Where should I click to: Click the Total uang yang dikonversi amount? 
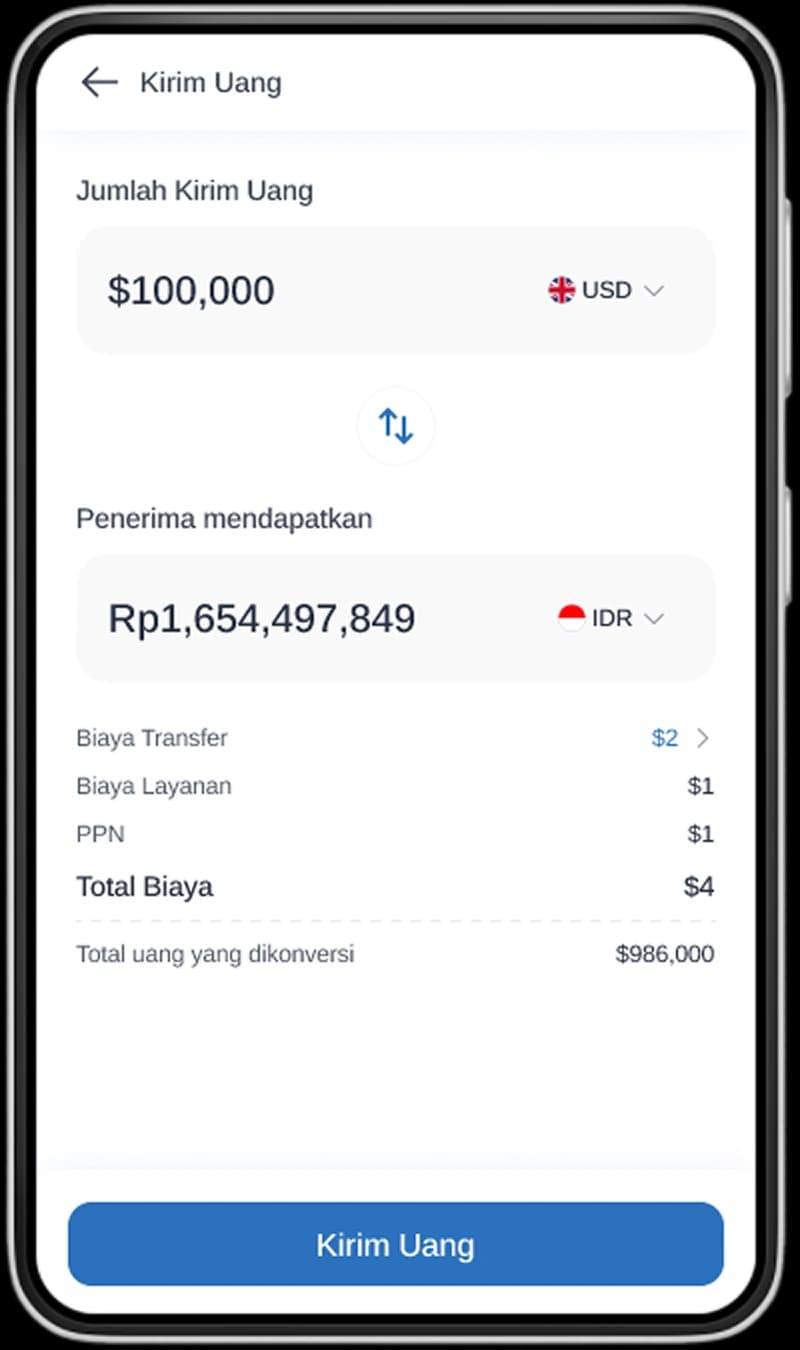pyautogui.click(x=664, y=954)
